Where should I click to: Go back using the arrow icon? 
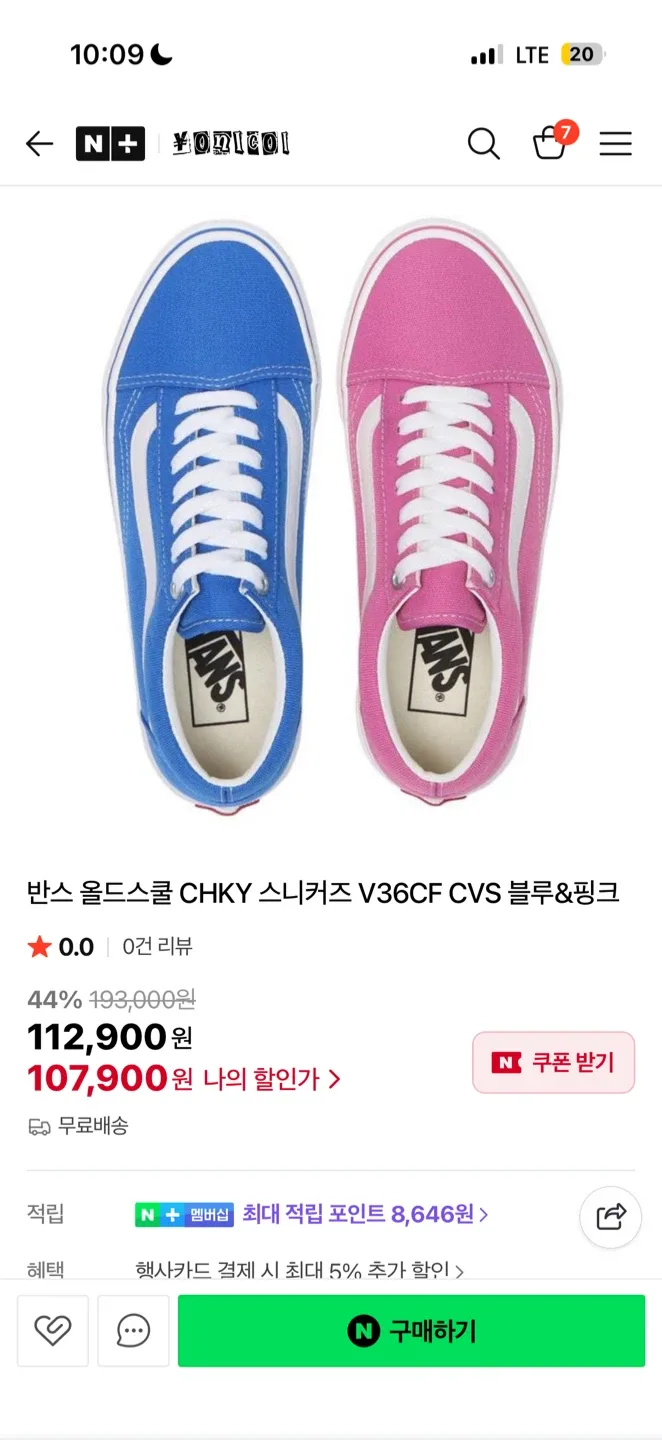39,144
